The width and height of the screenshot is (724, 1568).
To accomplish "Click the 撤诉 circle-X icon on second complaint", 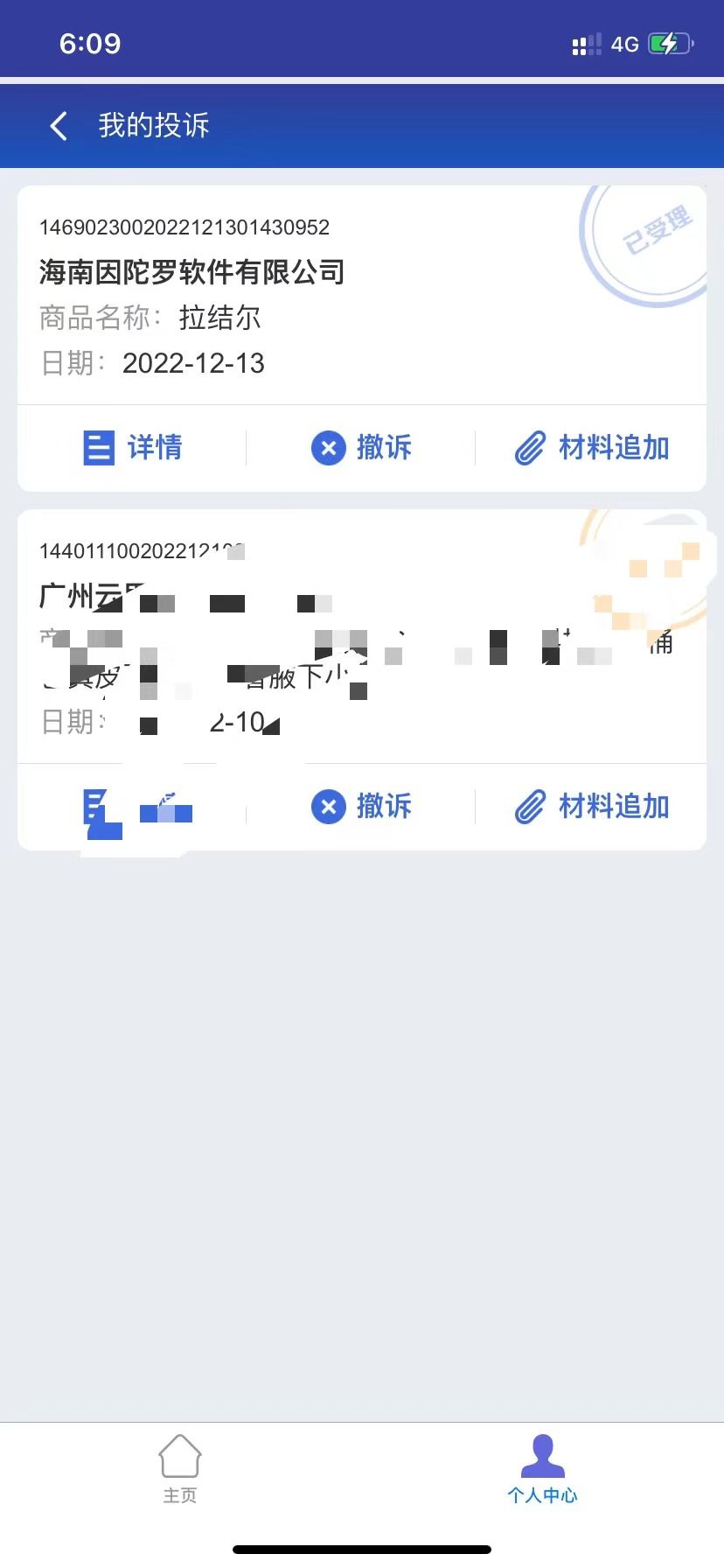I will point(329,807).
